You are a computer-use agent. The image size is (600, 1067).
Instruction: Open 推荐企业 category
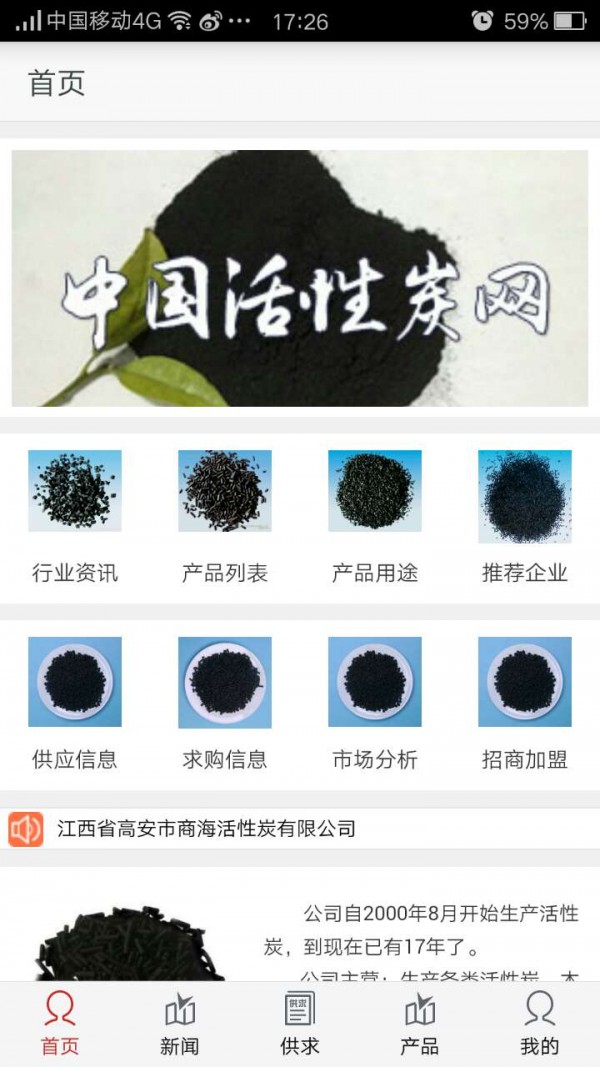coord(525,515)
